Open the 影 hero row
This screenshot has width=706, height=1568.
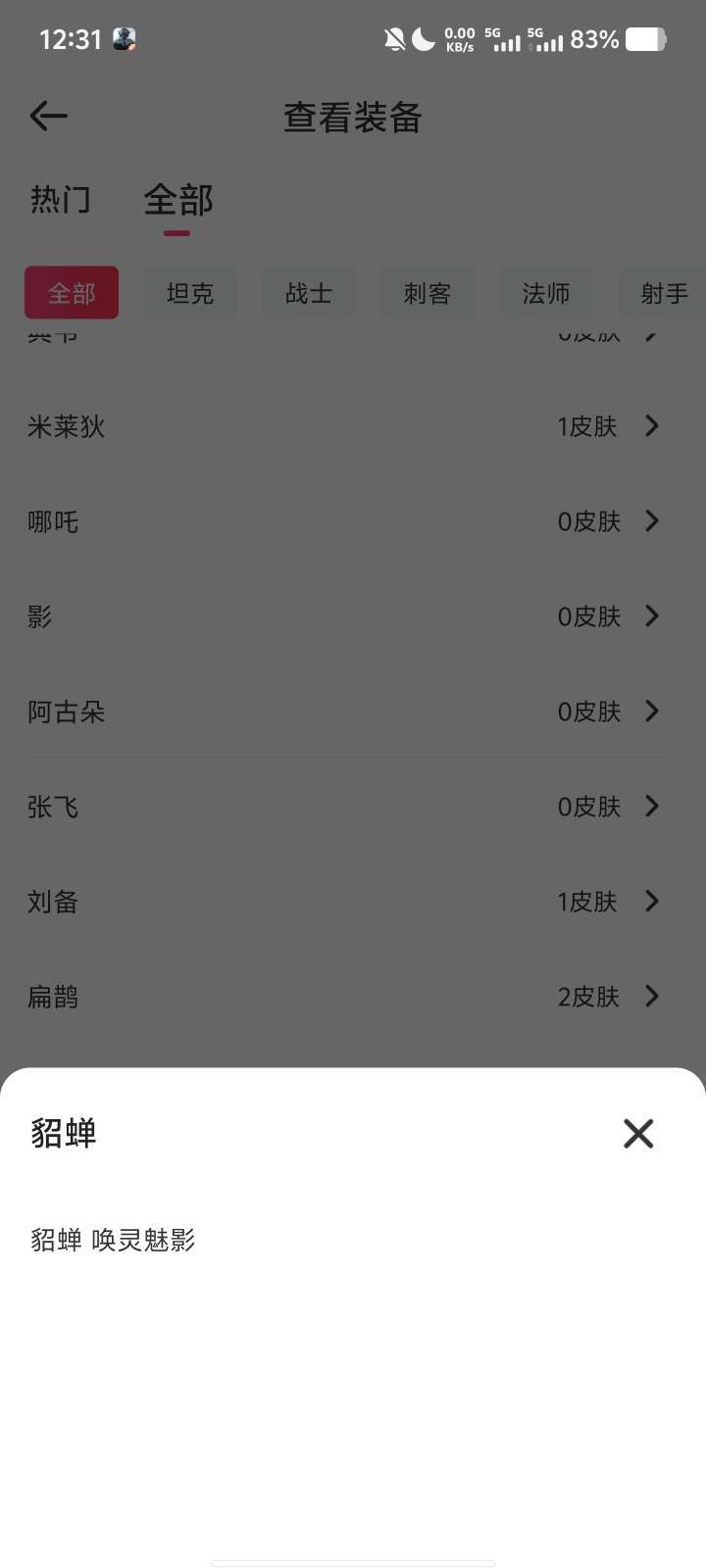pyautogui.click(x=343, y=616)
